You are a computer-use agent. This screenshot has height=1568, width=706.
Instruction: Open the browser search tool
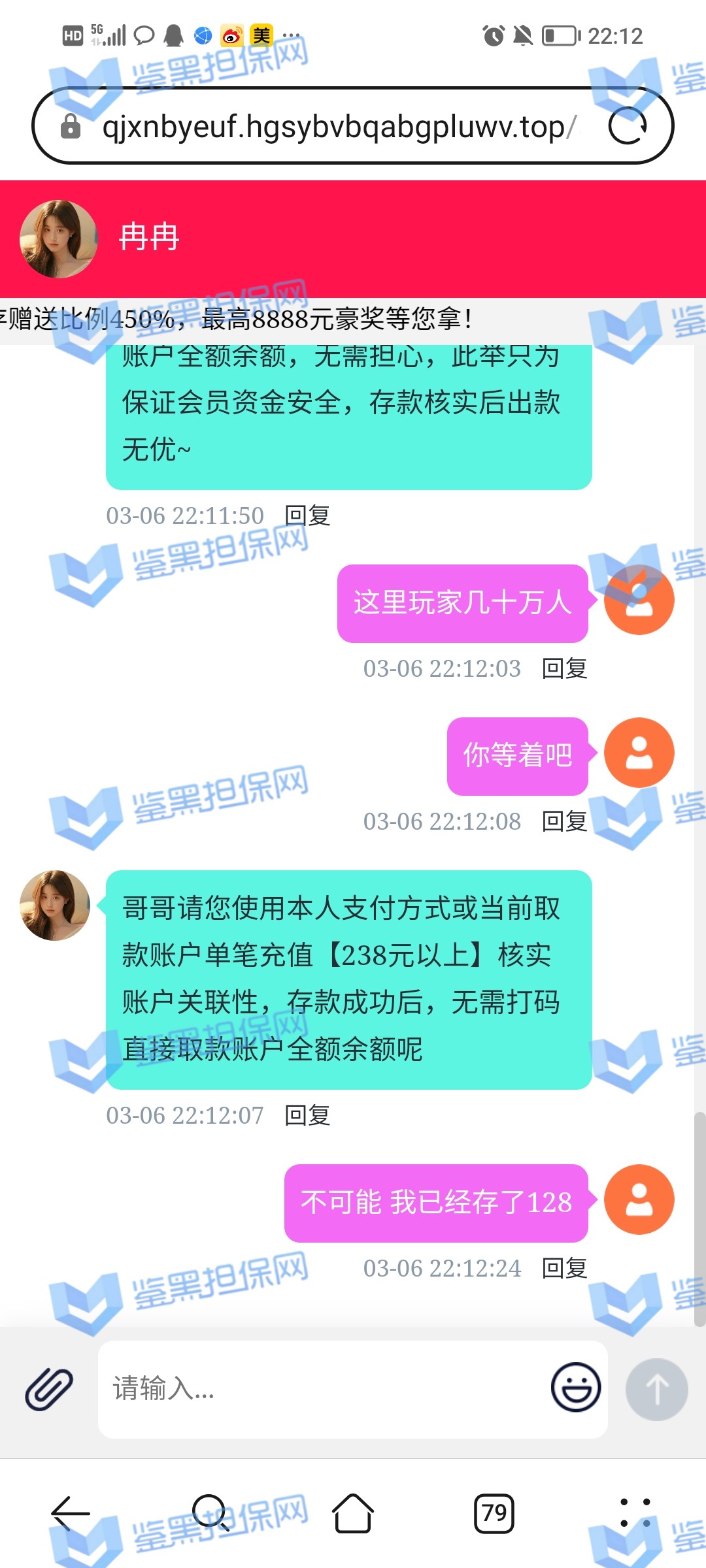coord(210,1513)
